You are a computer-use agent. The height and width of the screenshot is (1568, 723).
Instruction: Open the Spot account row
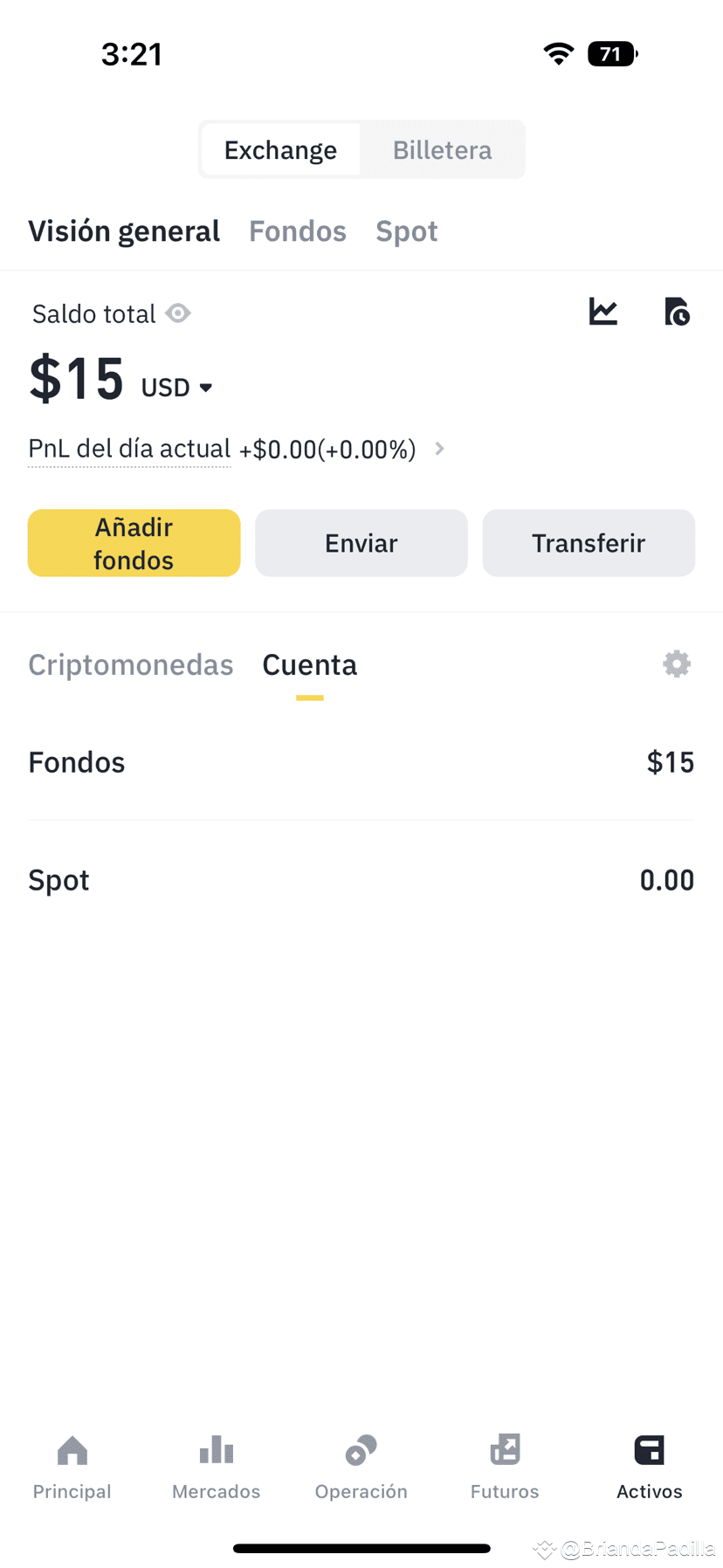pyautogui.click(x=361, y=879)
